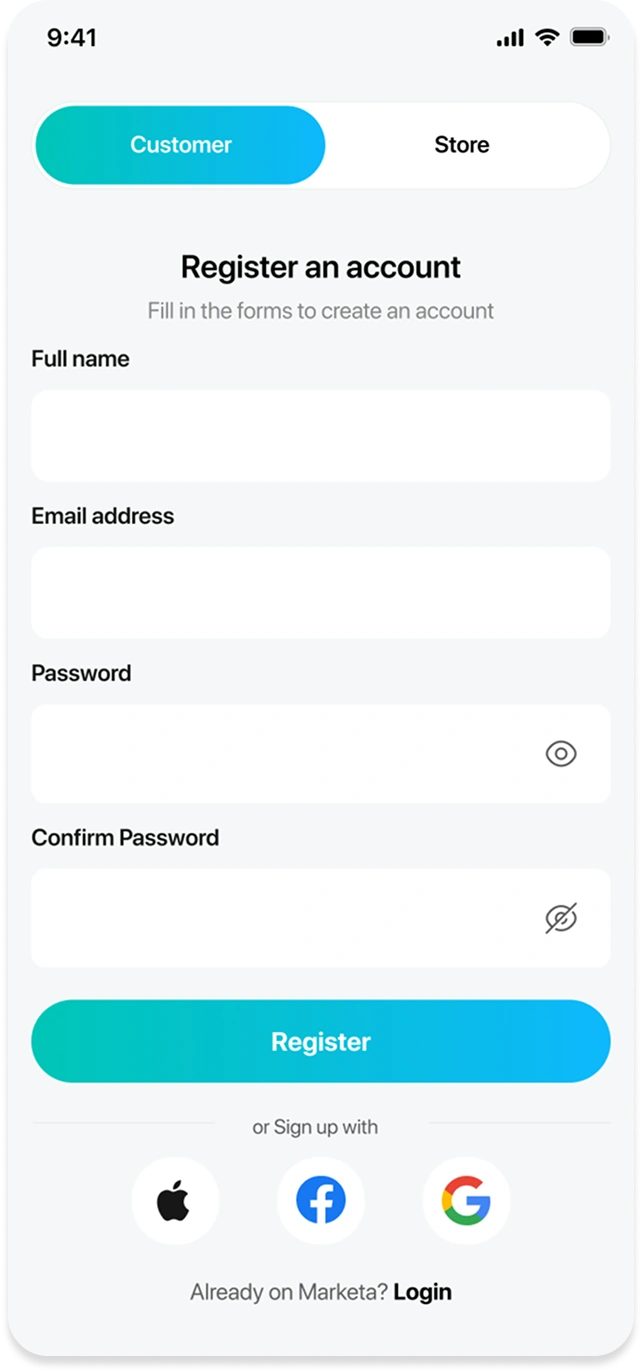Toggle visibility of the Password field
Viewport: 642px width, 1372px height.
(561, 754)
